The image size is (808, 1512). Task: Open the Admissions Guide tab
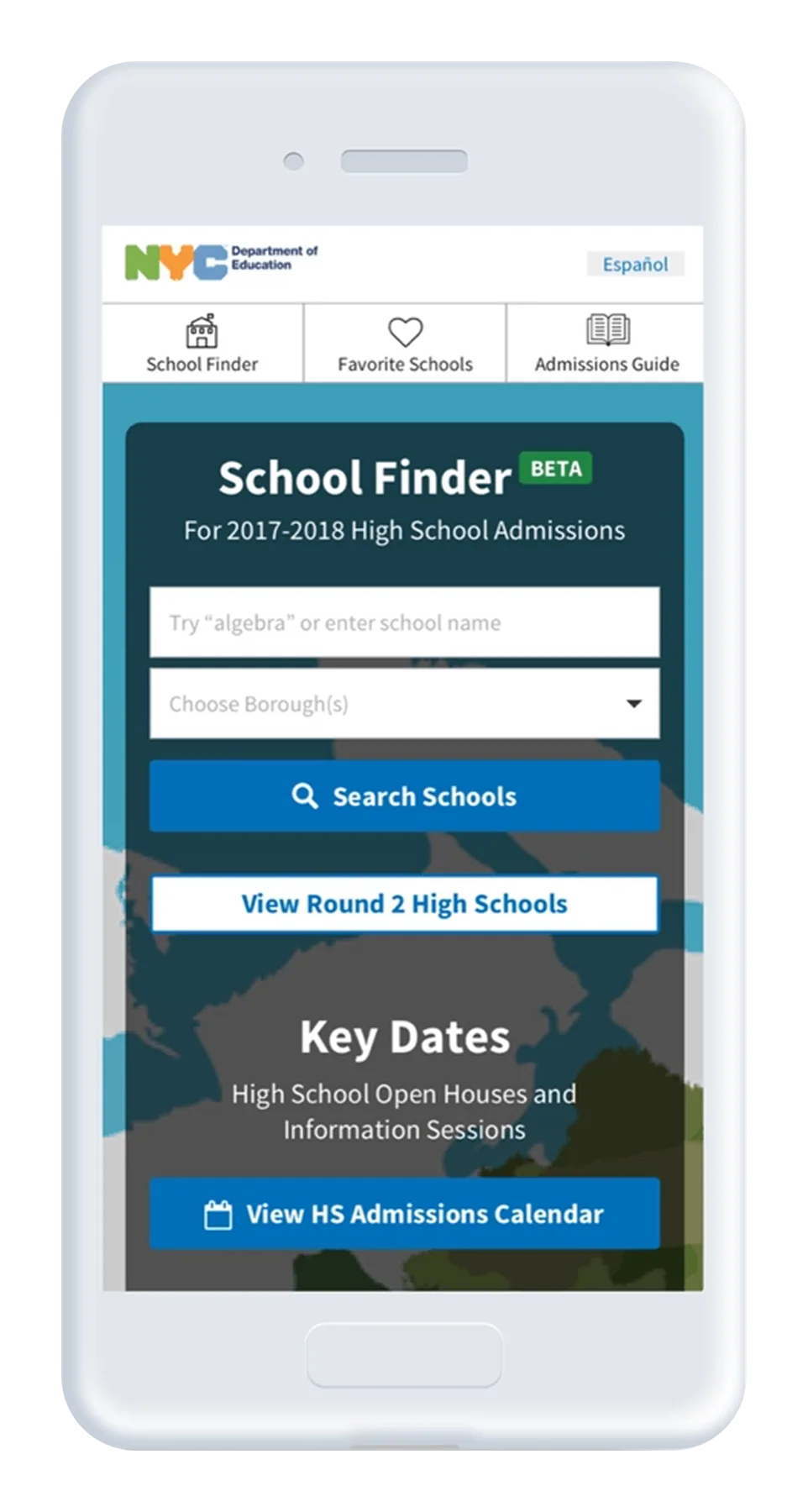606,344
